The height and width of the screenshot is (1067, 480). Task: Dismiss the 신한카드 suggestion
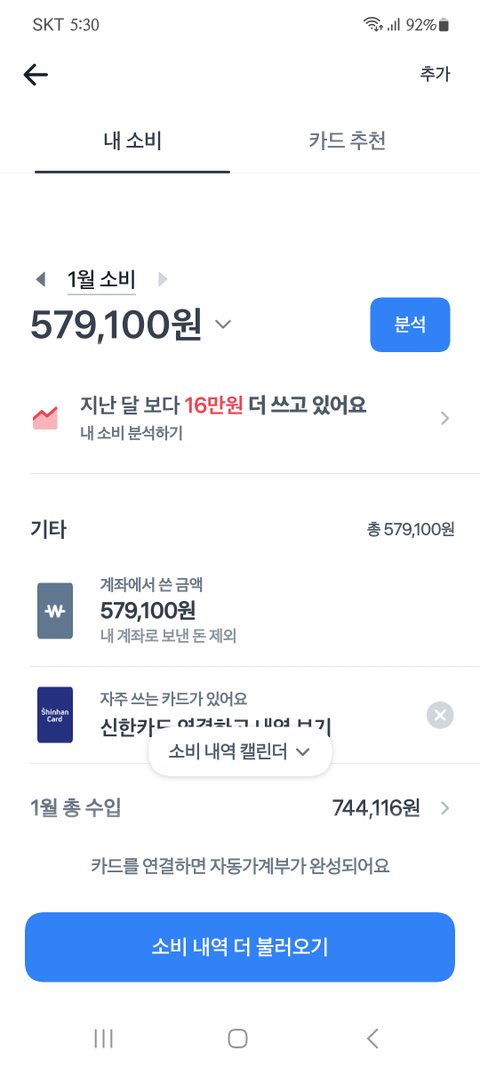pos(440,715)
